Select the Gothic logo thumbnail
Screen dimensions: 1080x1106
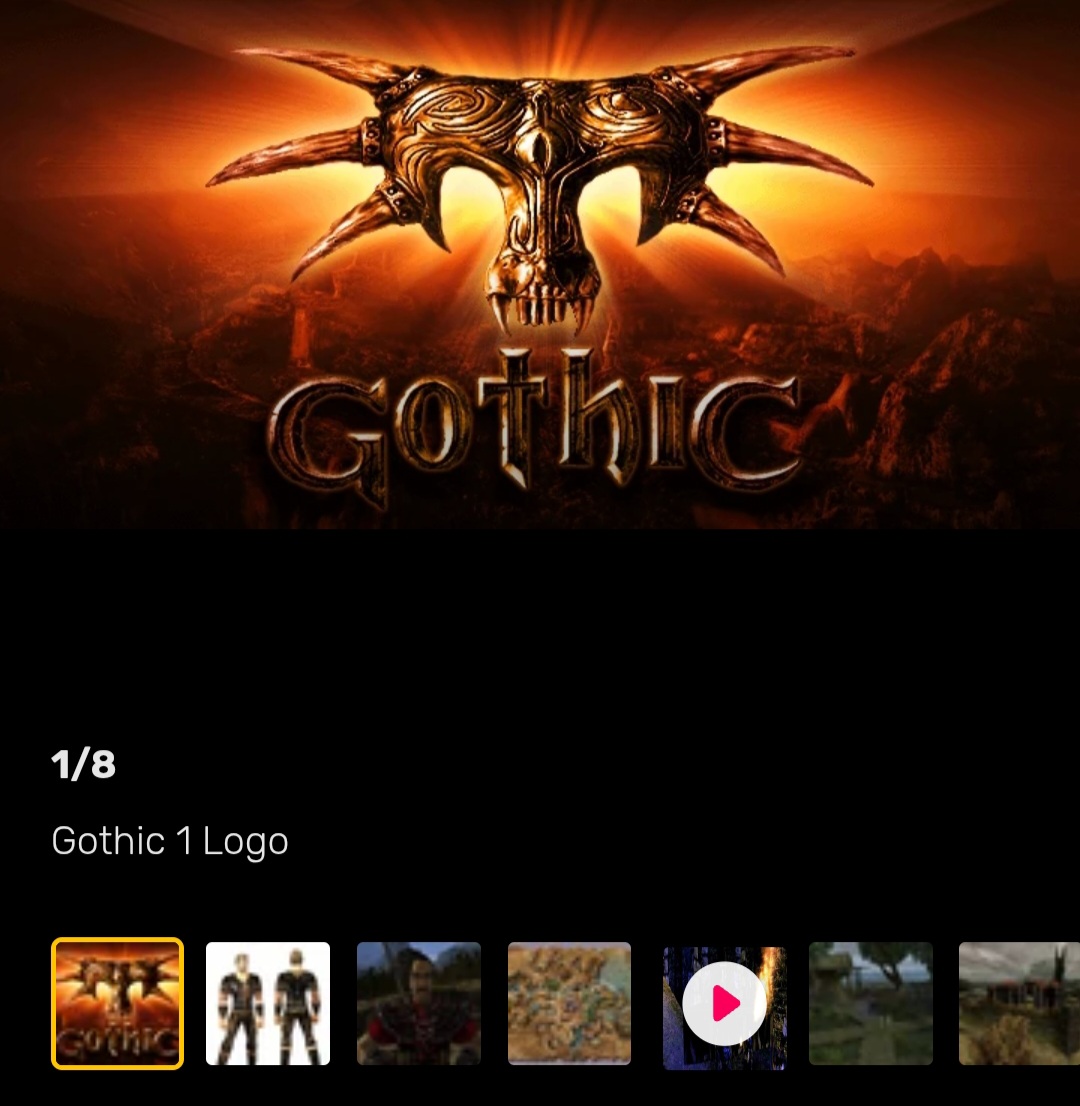(x=117, y=1003)
